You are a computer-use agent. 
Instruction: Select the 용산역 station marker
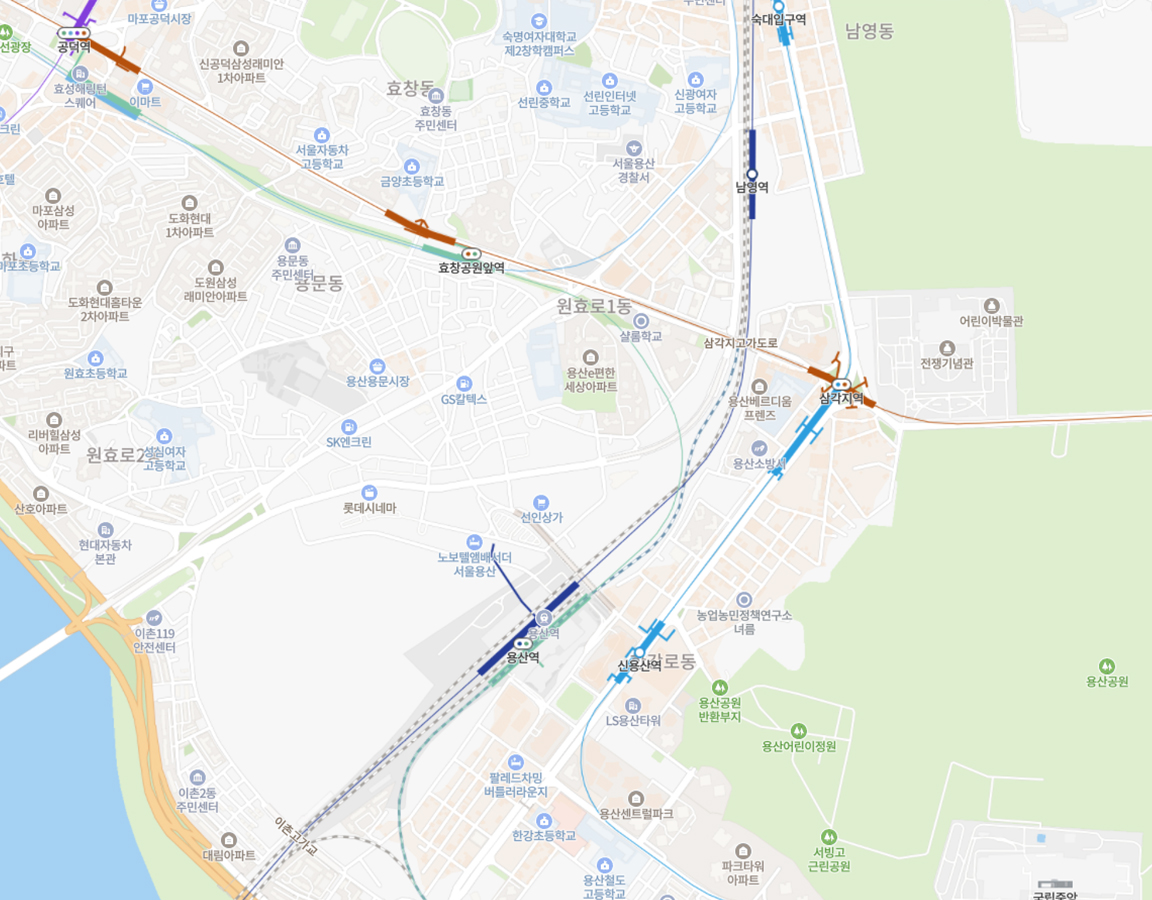coord(523,644)
